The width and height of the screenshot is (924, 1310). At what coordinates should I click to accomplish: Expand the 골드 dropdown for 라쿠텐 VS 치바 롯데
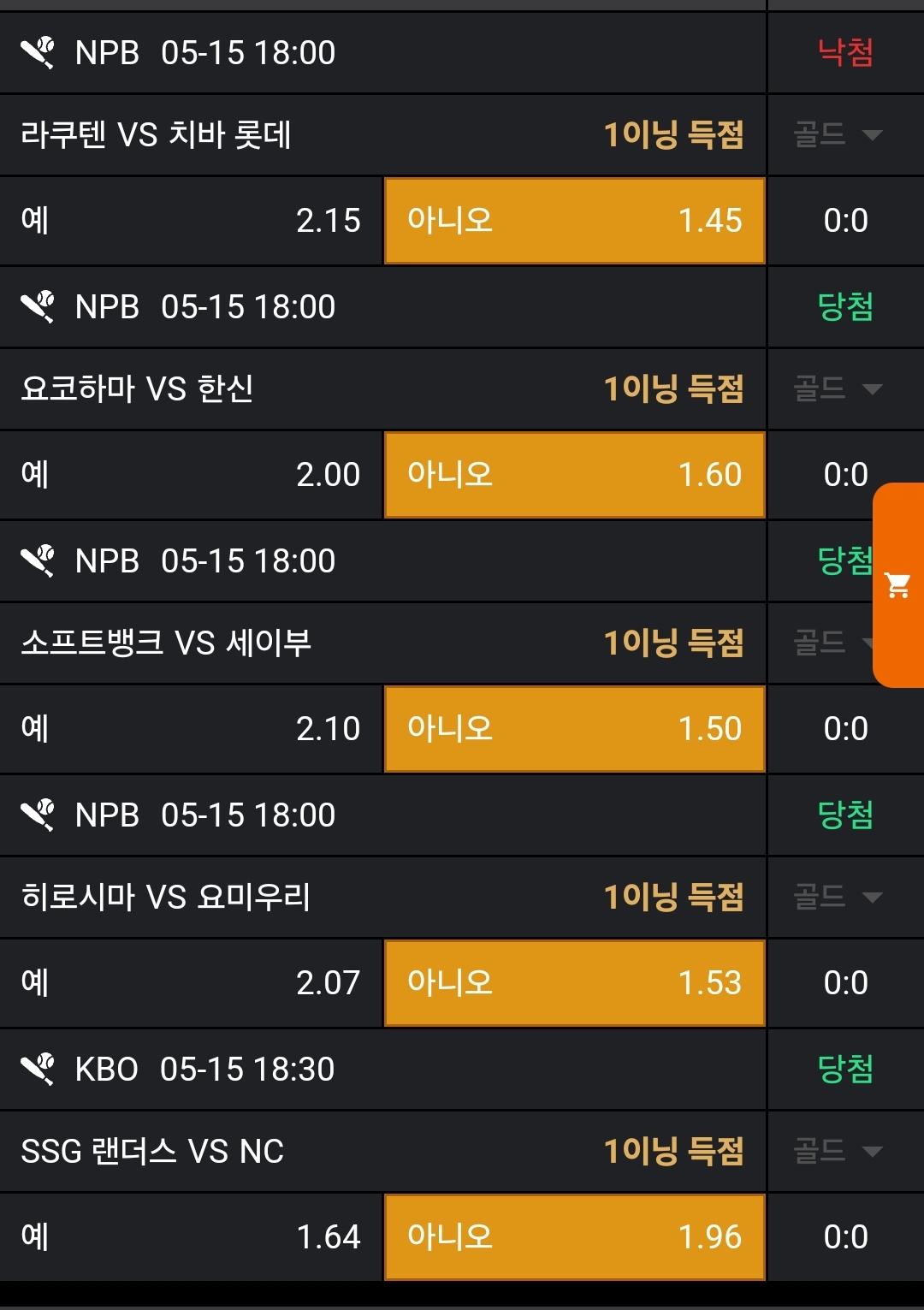pyautogui.click(x=838, y=134)
